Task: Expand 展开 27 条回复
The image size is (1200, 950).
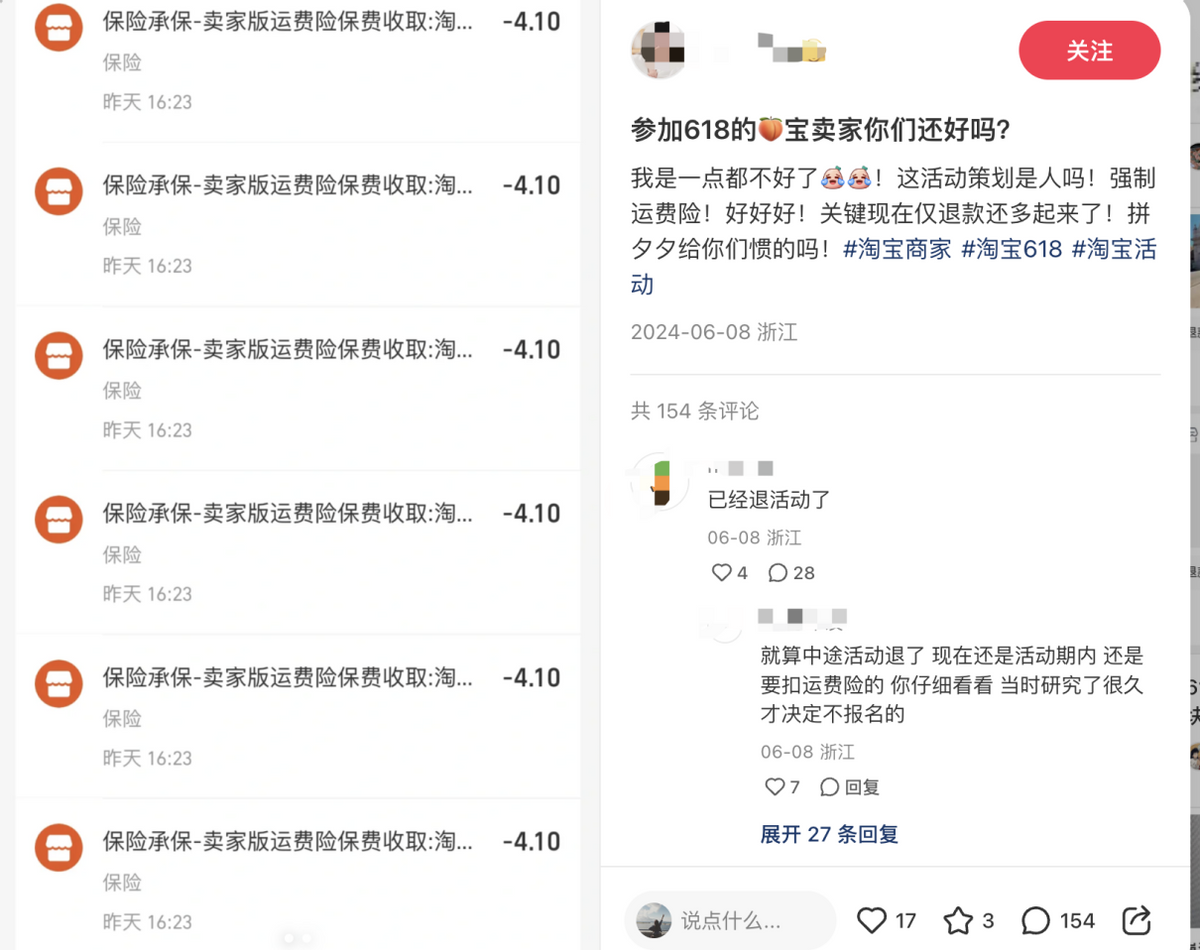Action: click(829, 834)
